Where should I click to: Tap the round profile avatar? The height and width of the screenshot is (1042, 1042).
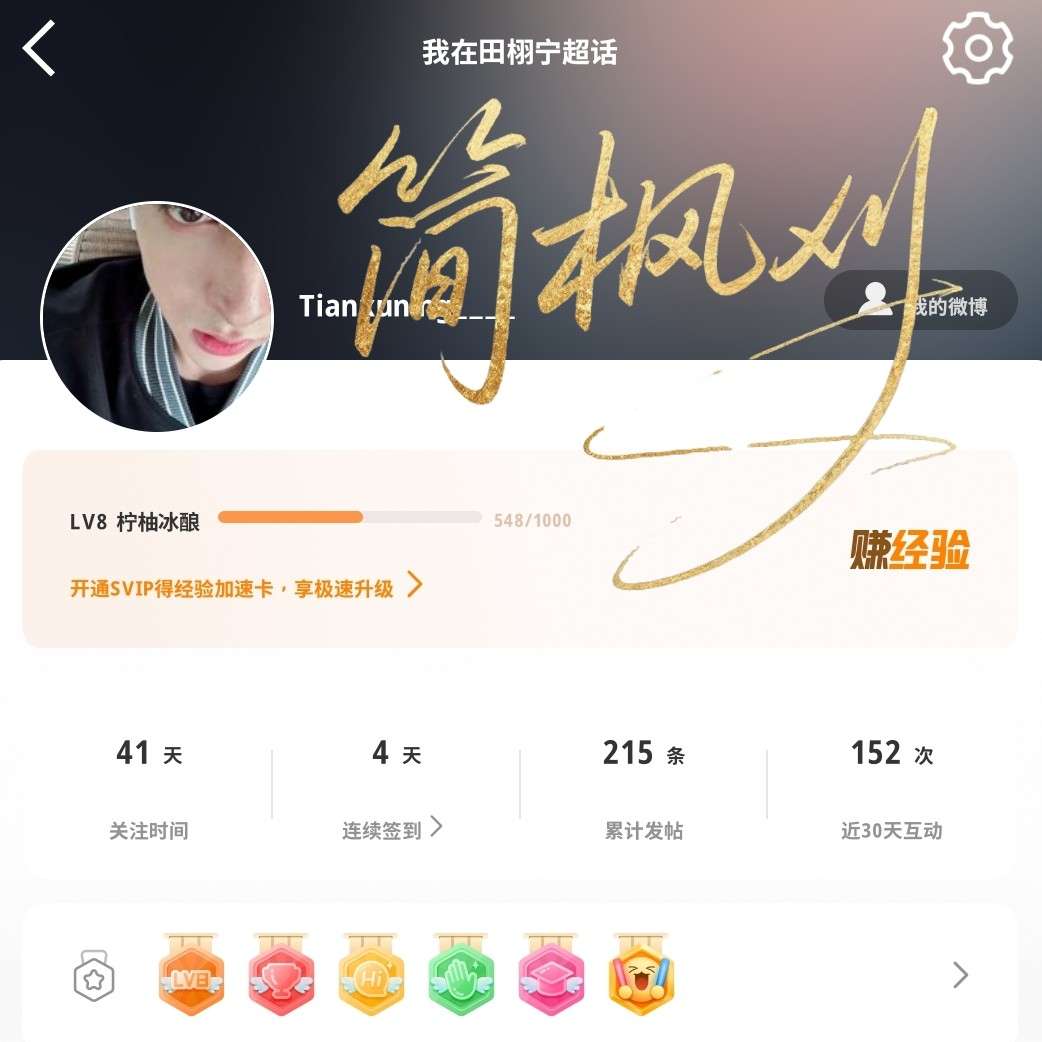pos(157,317)
